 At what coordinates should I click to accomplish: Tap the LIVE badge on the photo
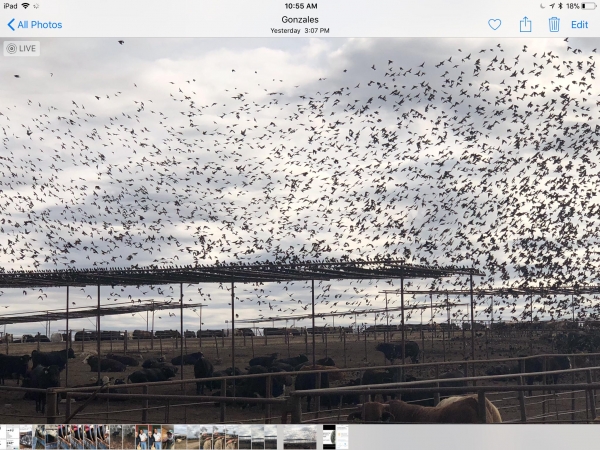(21, 48)
